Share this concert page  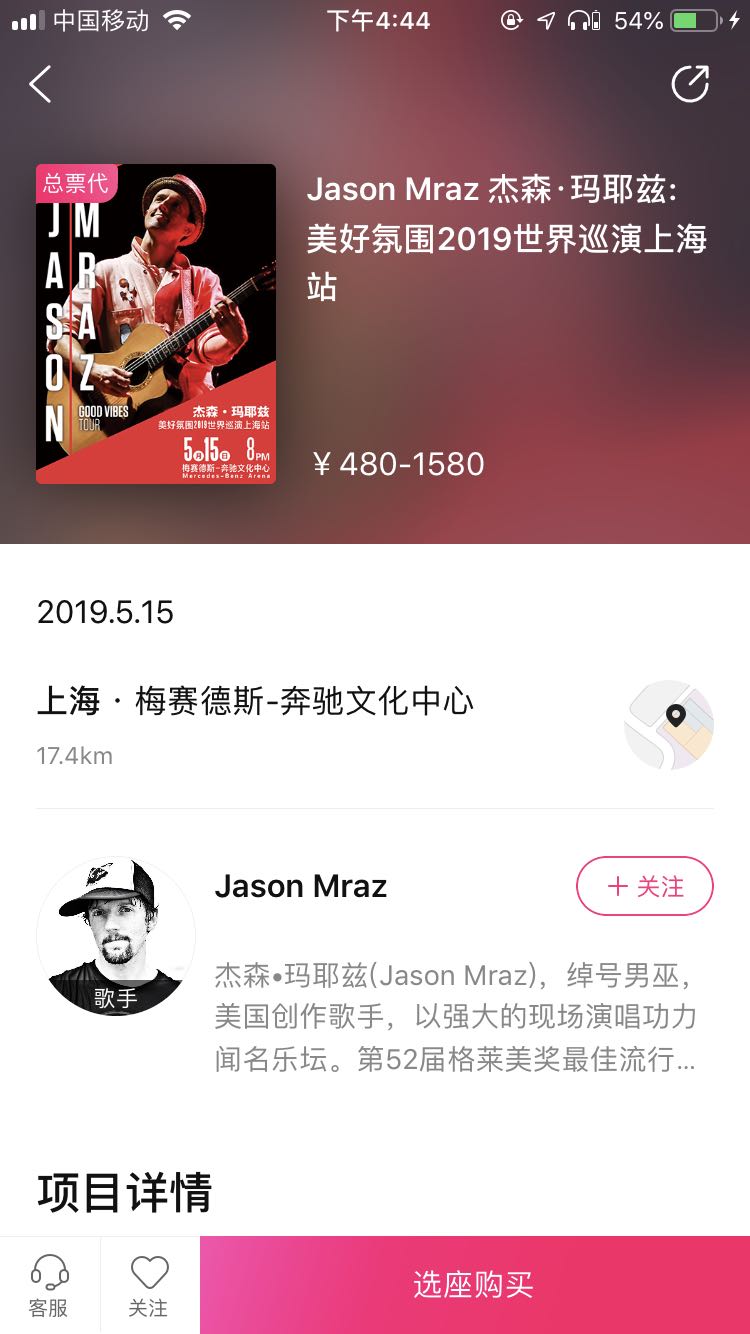[x=689, y=85]
